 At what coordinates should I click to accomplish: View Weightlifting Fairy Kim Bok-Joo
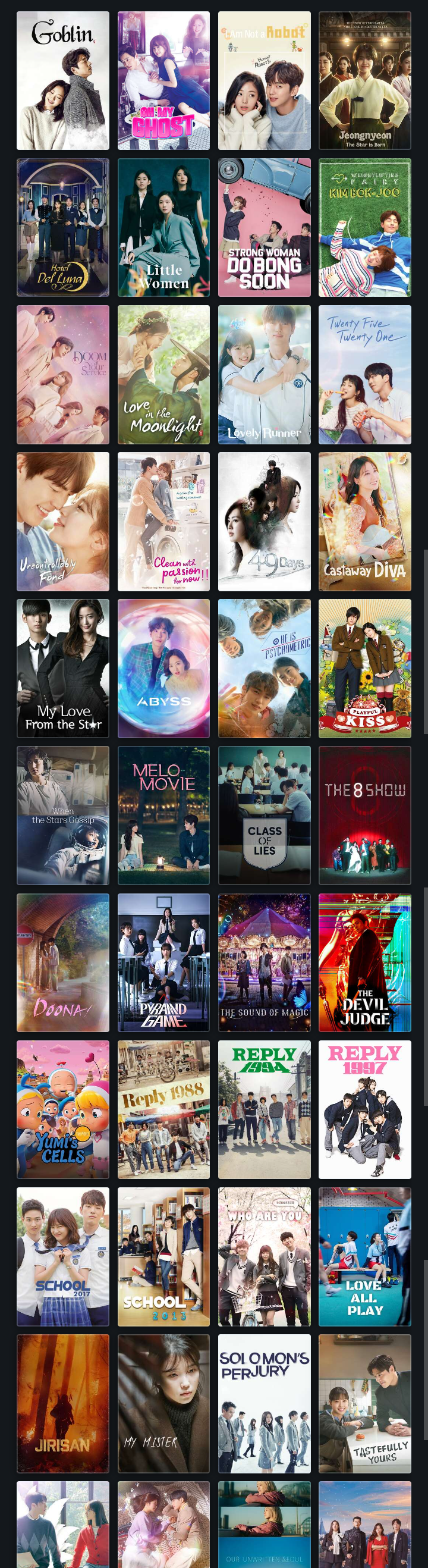click(x=365, y=228)
